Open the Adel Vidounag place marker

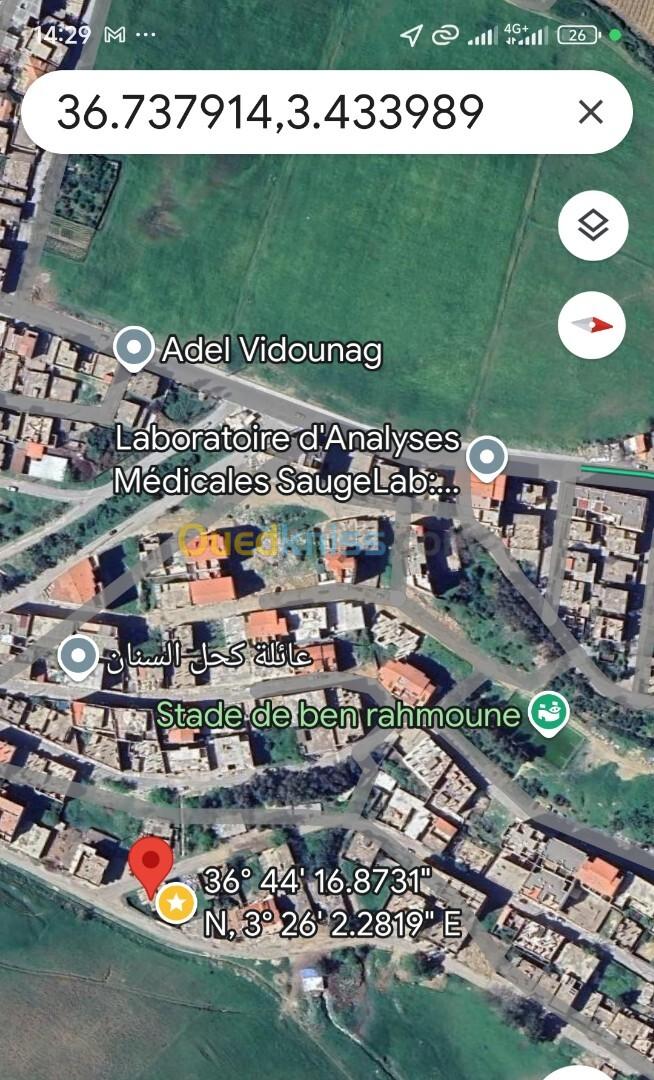(133, 349)
